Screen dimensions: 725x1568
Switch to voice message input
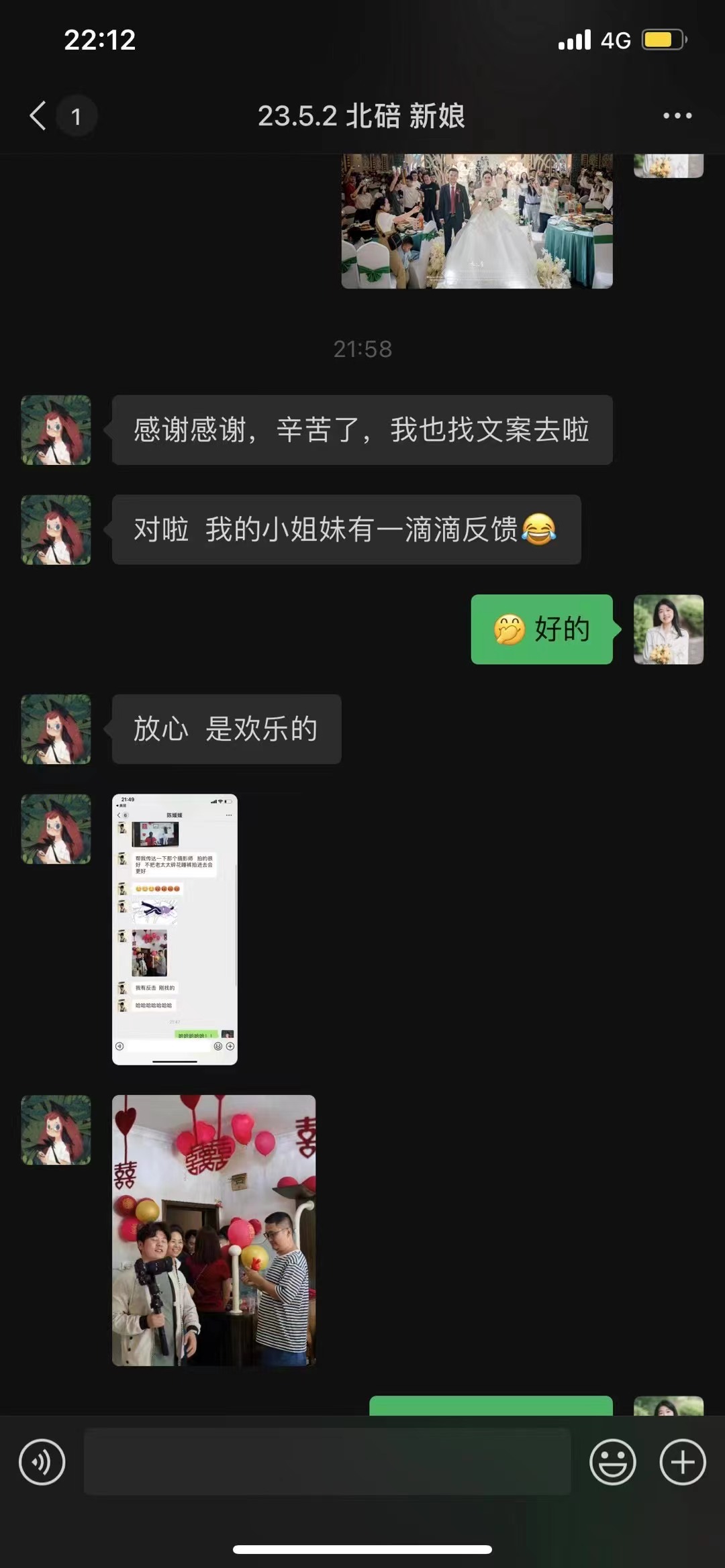pos(42,1461)
